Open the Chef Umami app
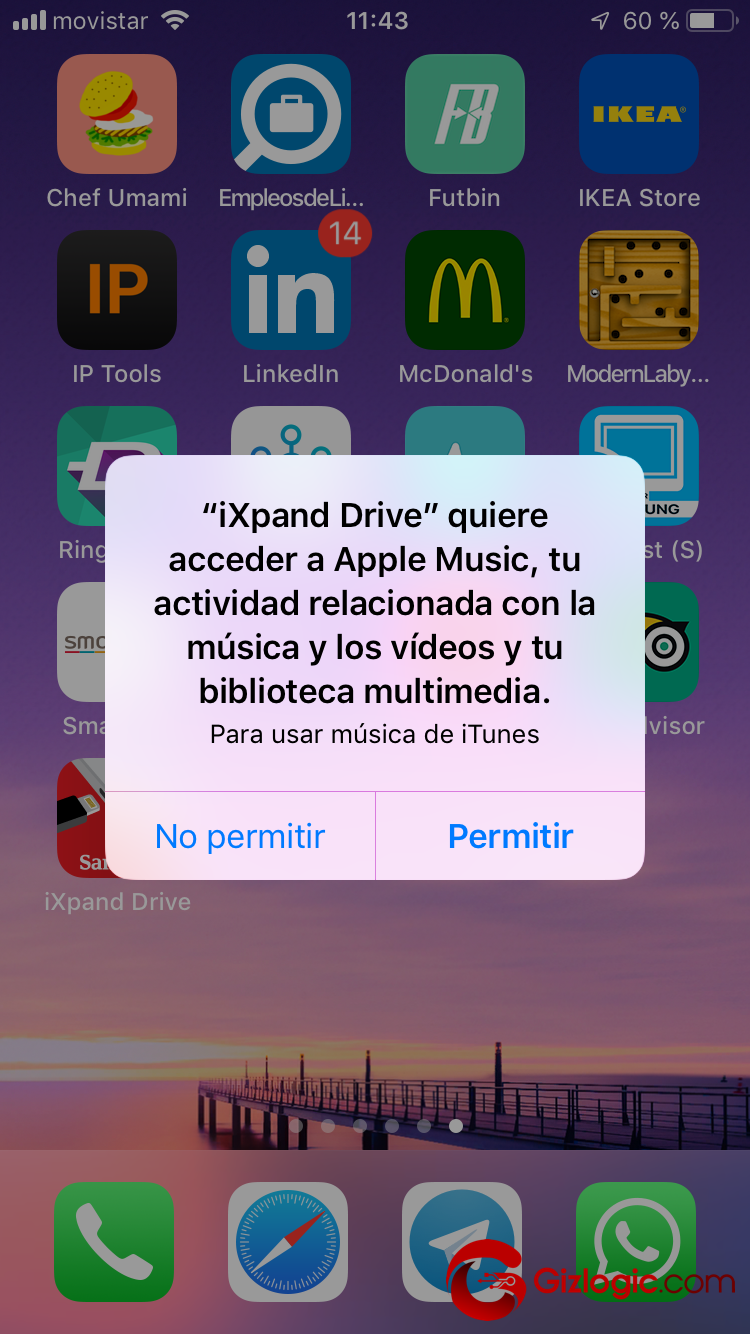This screenshot has height=1334, width=750. click(x=117, y=114)
